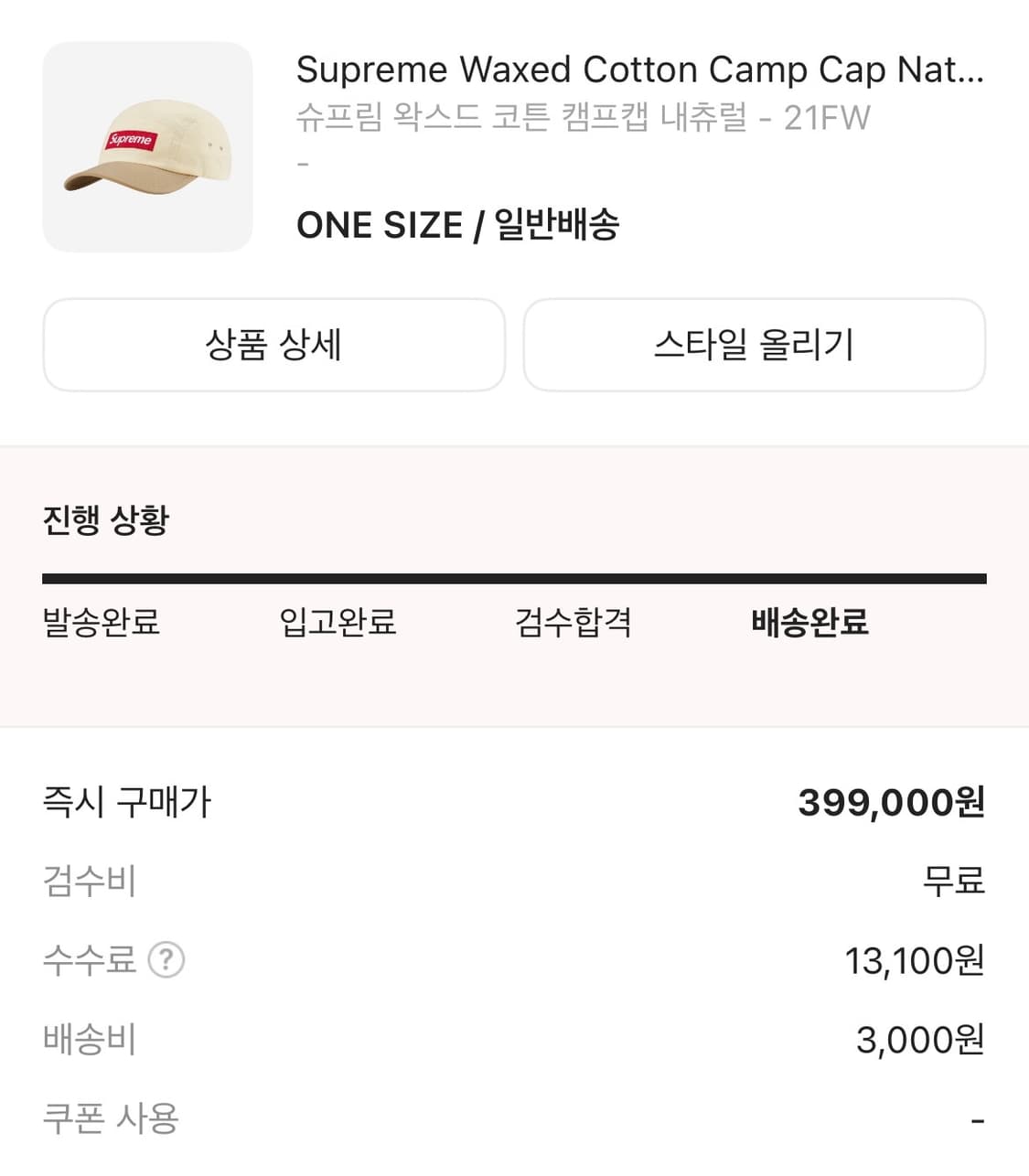This screenshot has height=1176, width=1029.
Task: Select the 발송완료 progress step
Action: tap(101, 623)
